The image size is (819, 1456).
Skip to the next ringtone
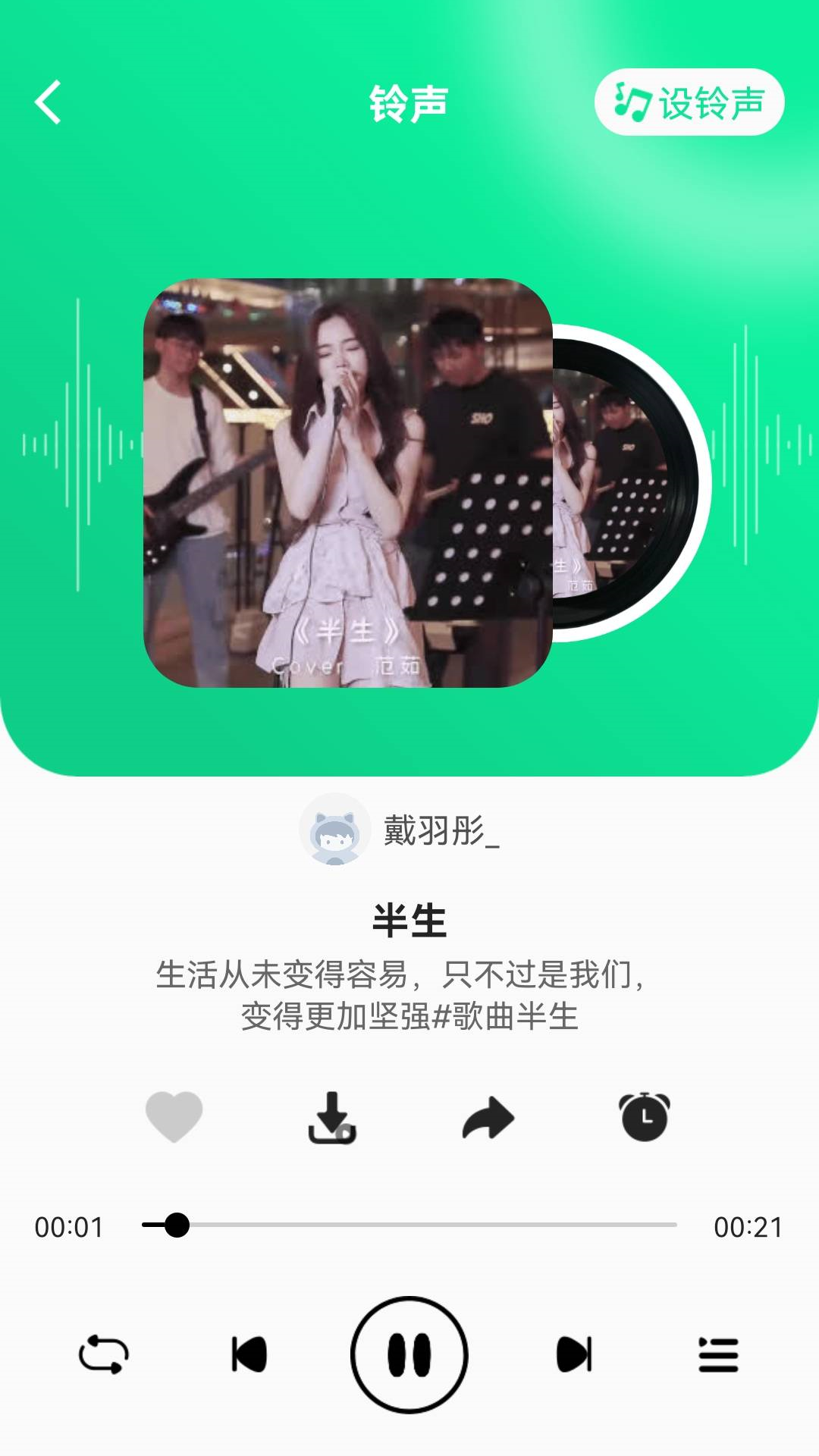point(573,1354)
